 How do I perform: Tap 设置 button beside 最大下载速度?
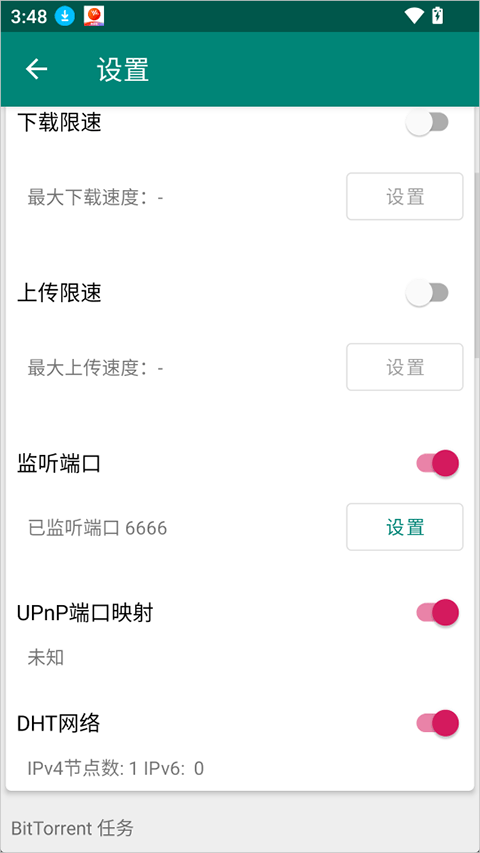pyautogui.click(x=404, y=196)
